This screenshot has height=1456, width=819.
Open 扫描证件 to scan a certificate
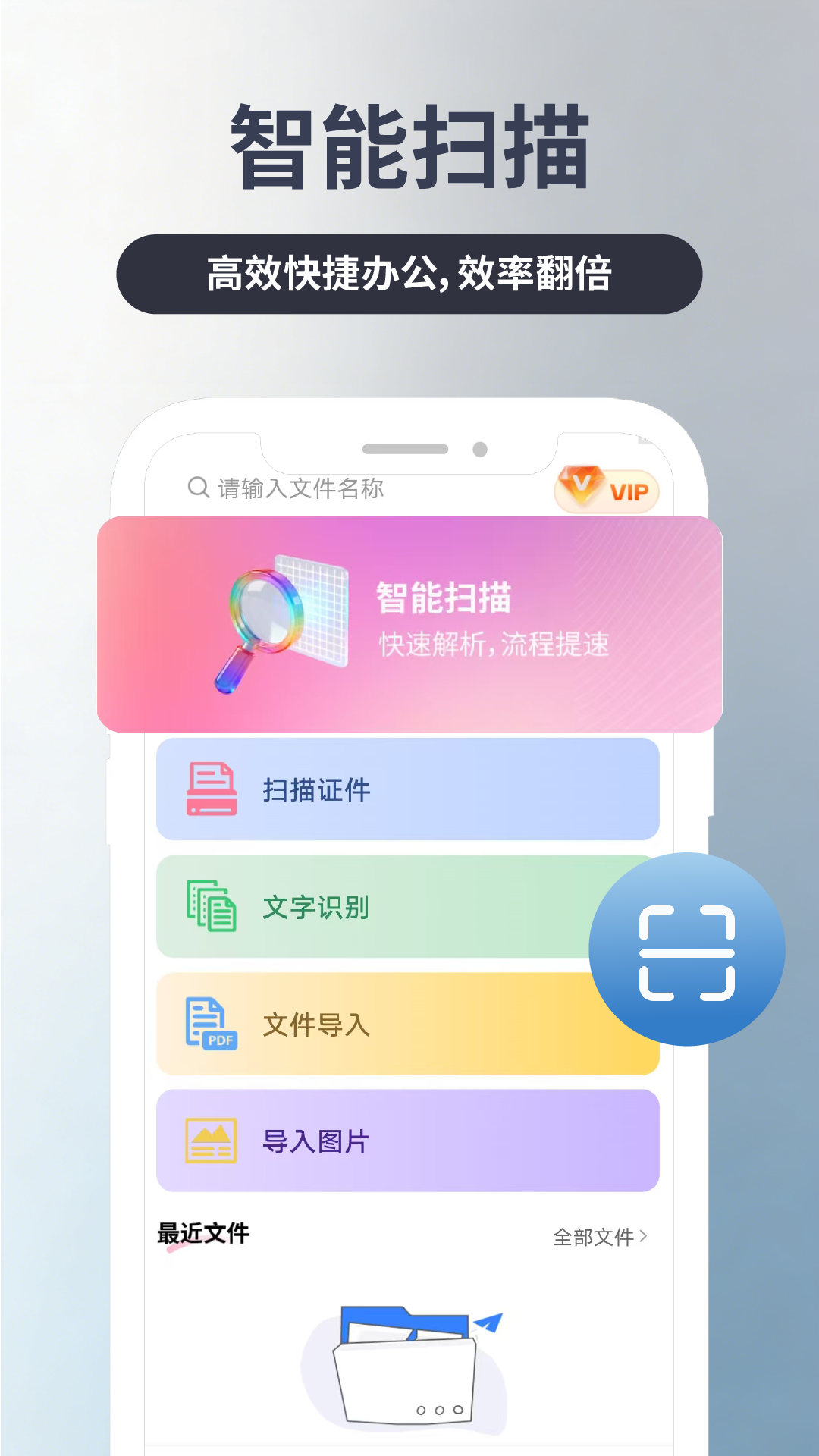pos(407,790)
